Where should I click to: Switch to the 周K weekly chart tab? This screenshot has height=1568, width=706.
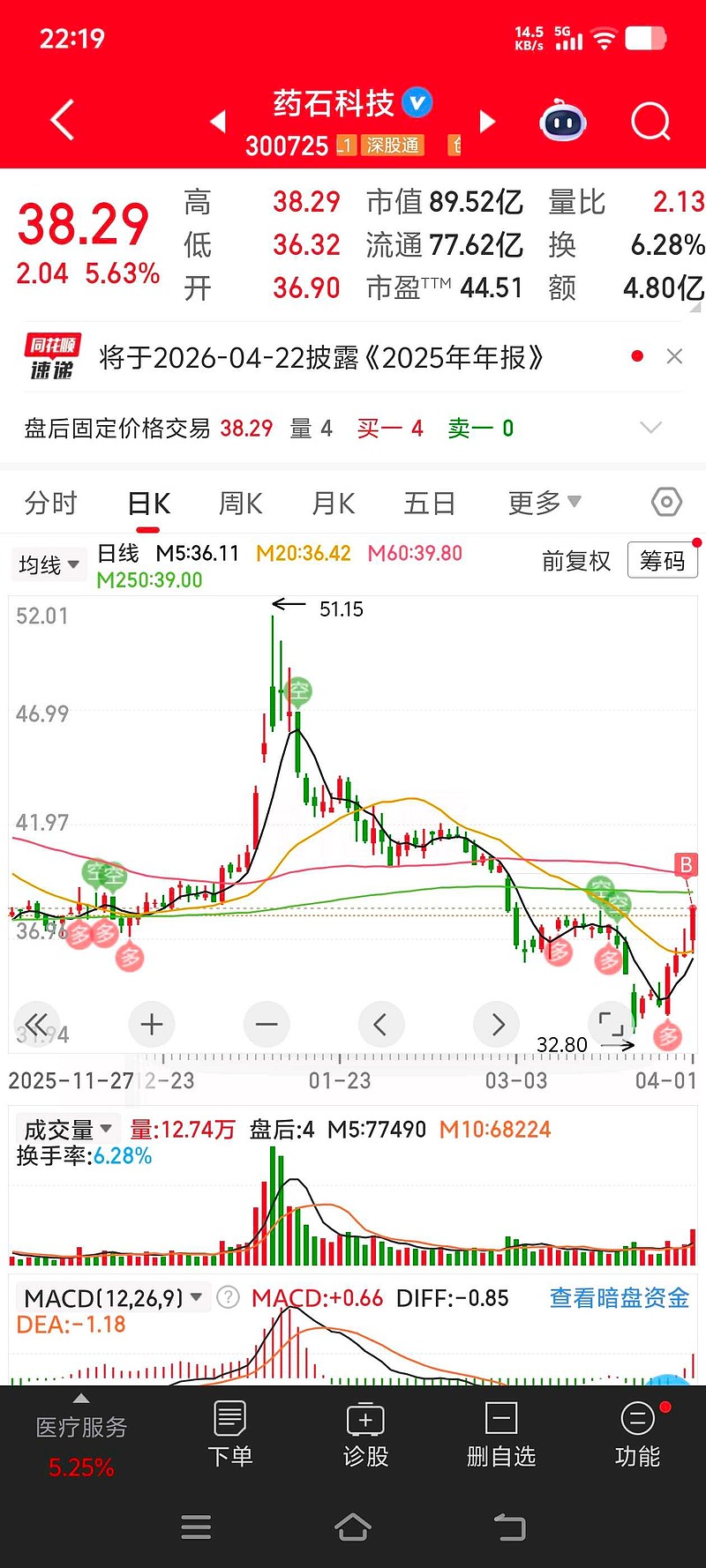pyautogui.click(x=239, y=503)
